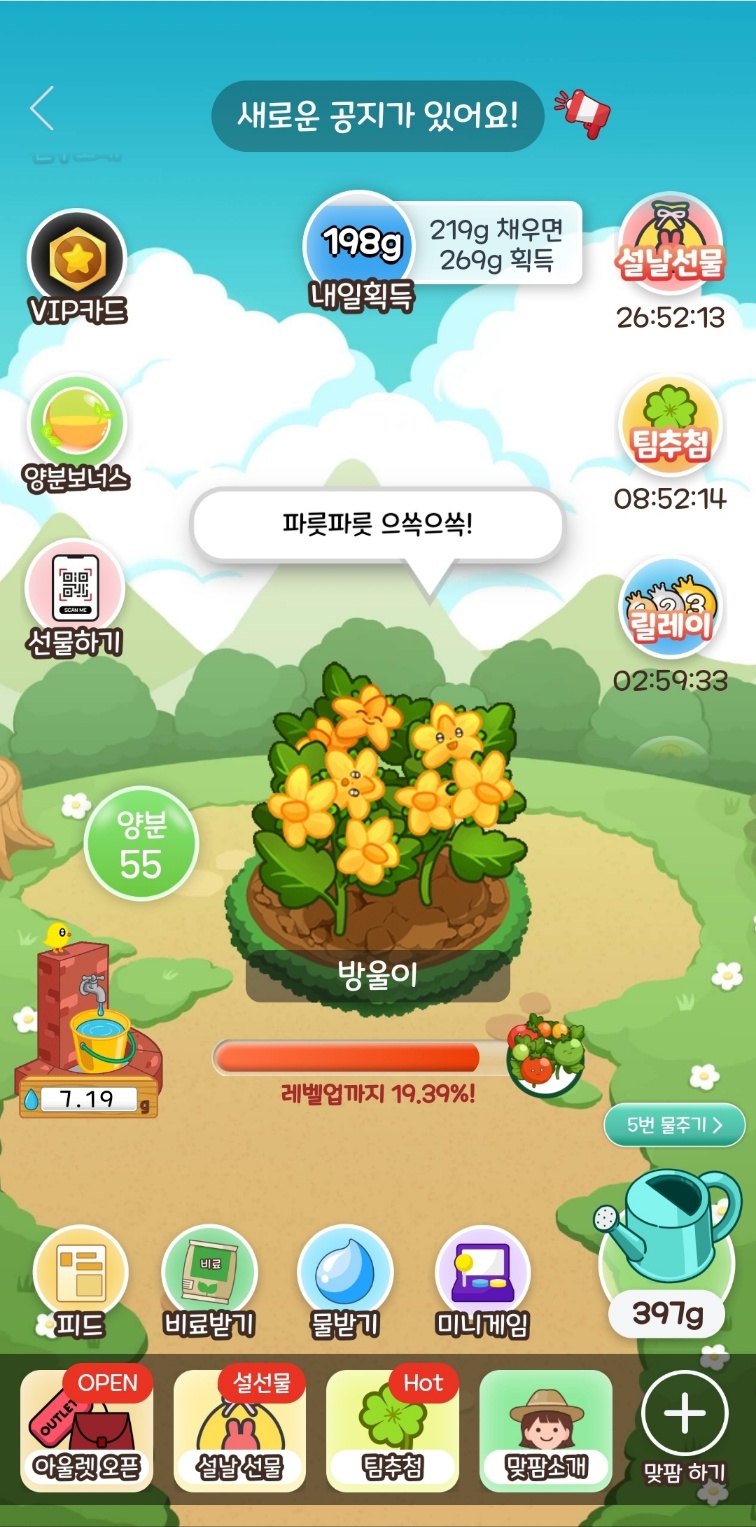Tap the 양분 55 nutrient bubble

coord(141,845)
